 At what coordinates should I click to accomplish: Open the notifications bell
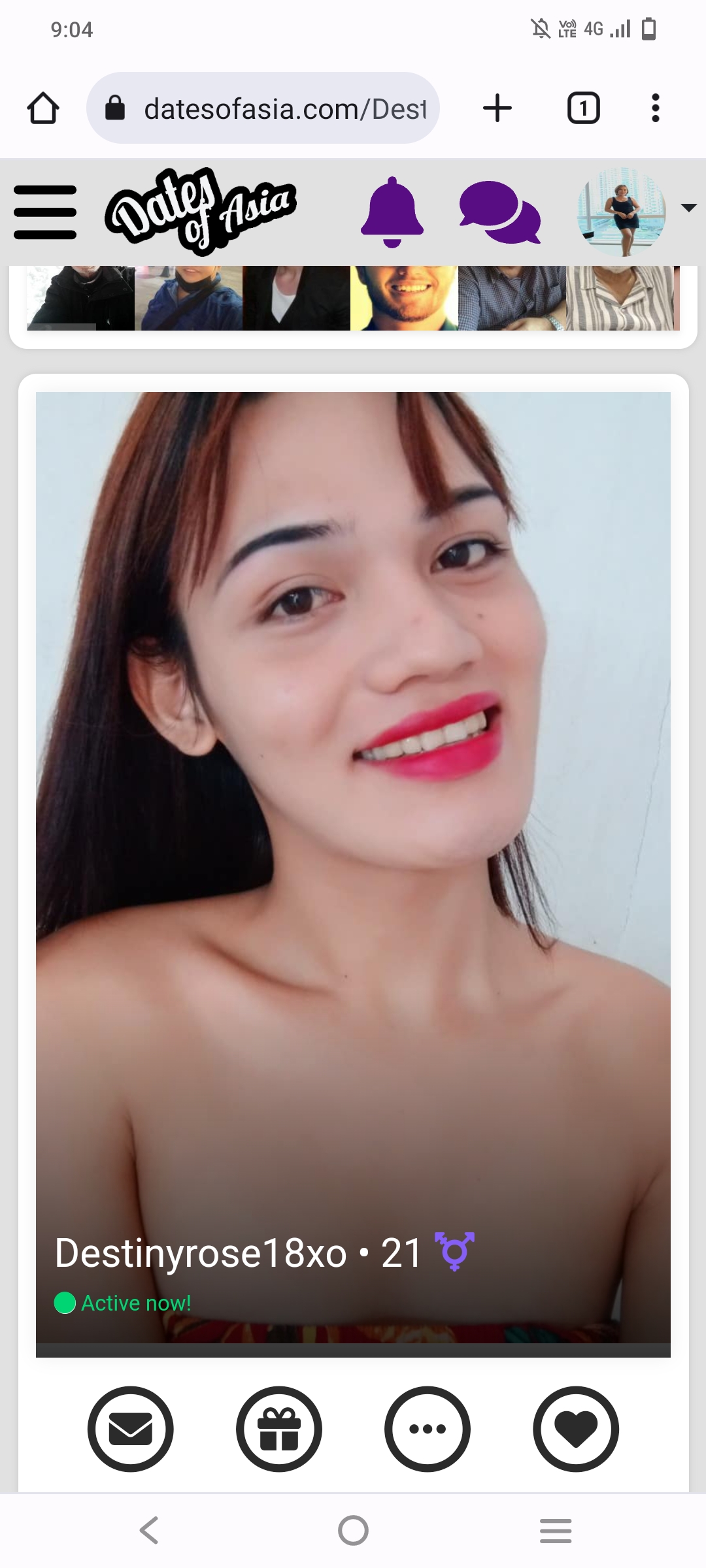392,212
